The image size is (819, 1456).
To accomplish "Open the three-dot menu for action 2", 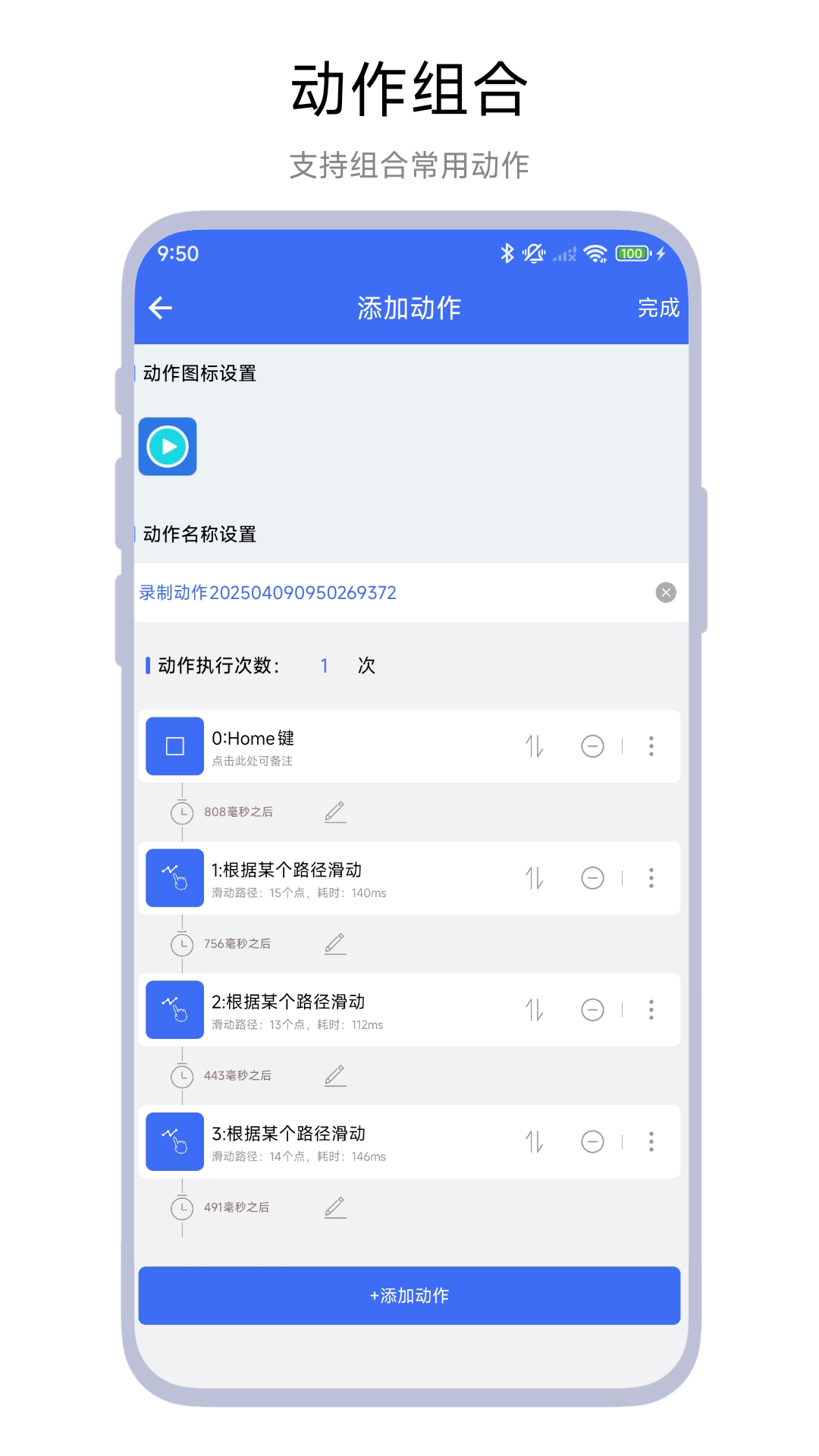I will coord(651,1009).
